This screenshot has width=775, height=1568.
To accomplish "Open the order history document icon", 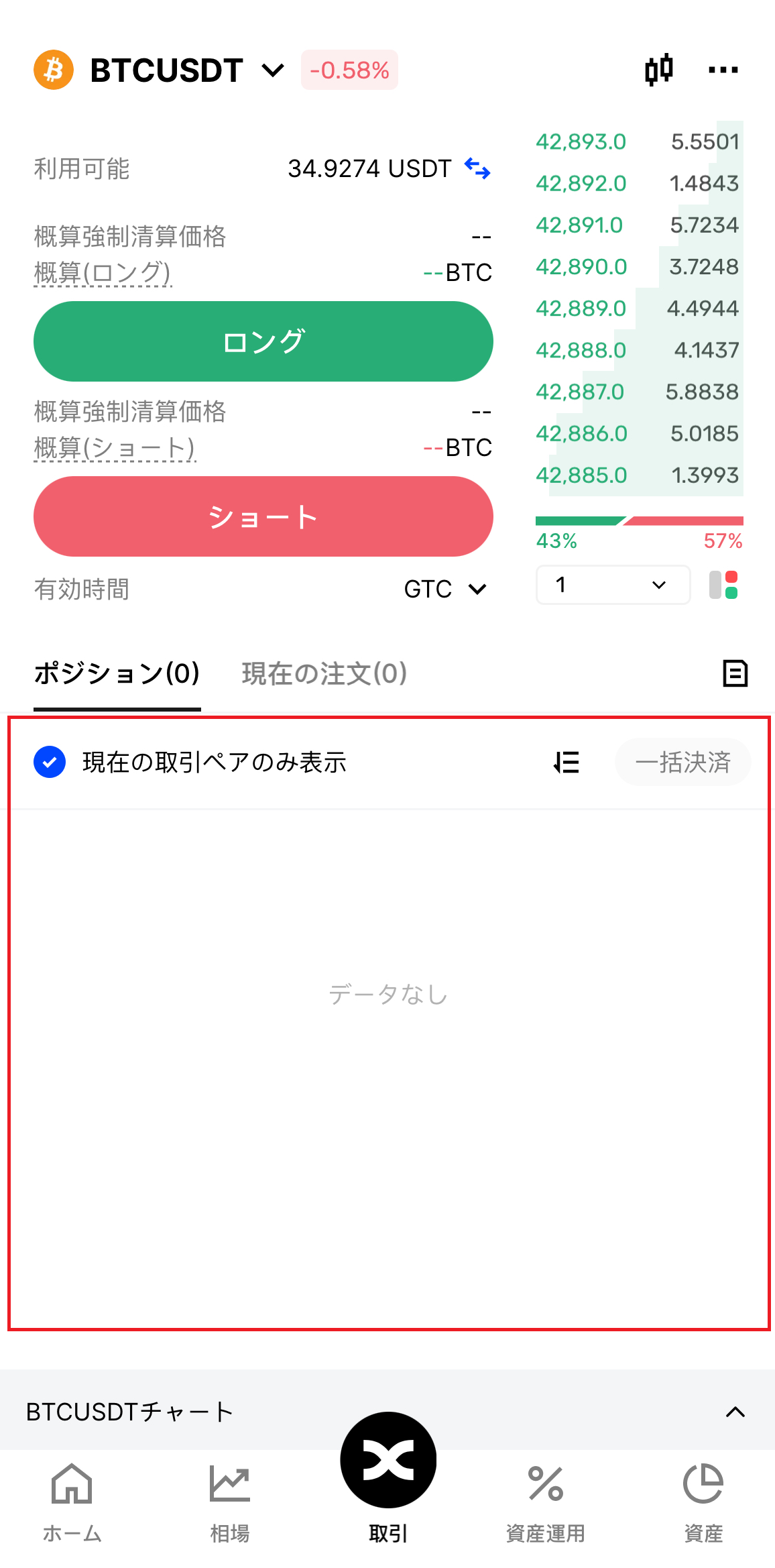I will 735,673.
